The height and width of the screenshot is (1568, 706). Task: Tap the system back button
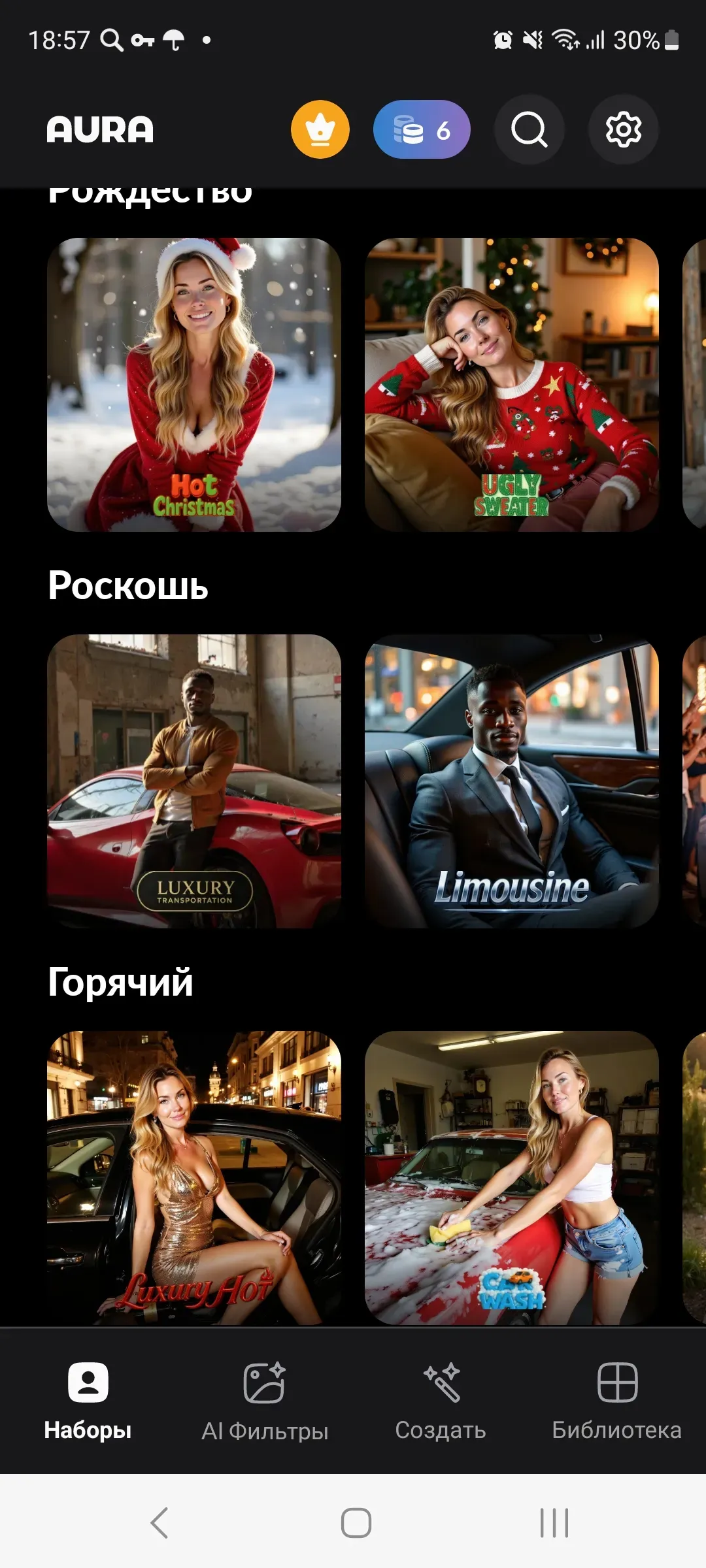click(x=160, y=1523)
